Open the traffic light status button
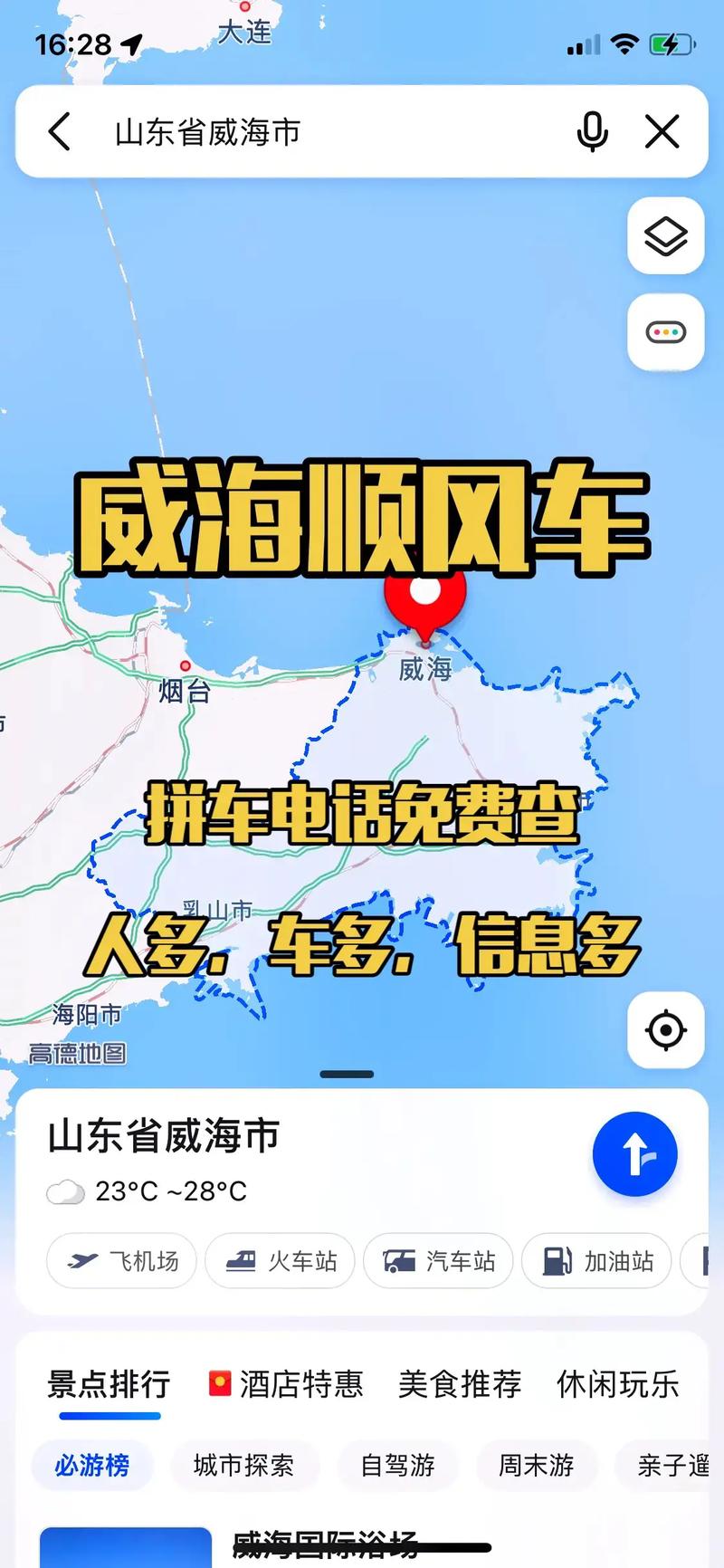Image resolution: width=724 pixels, height=1568 pixels. (666, 332)
